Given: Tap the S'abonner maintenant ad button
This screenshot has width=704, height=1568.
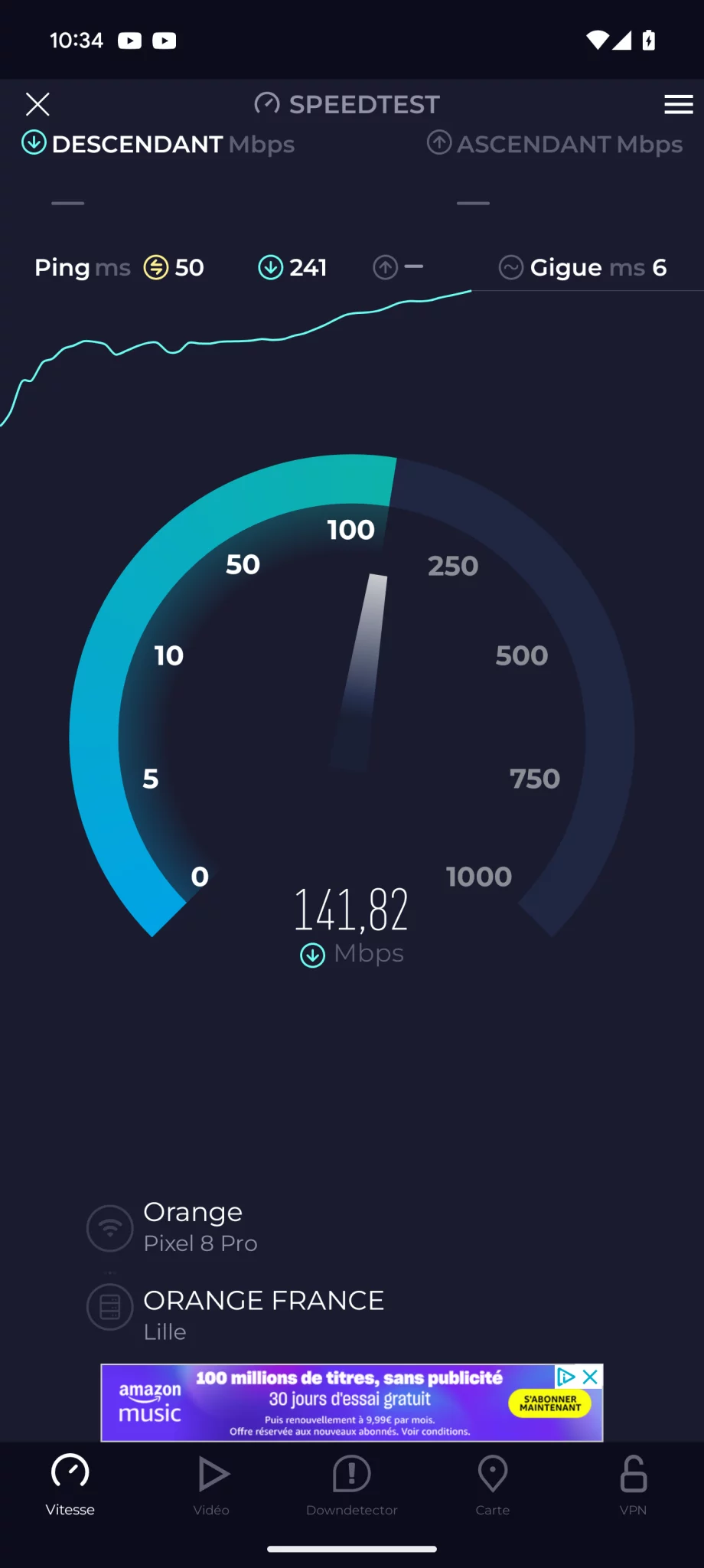Looking at the screenshot, I should [x=550, y=1403].
